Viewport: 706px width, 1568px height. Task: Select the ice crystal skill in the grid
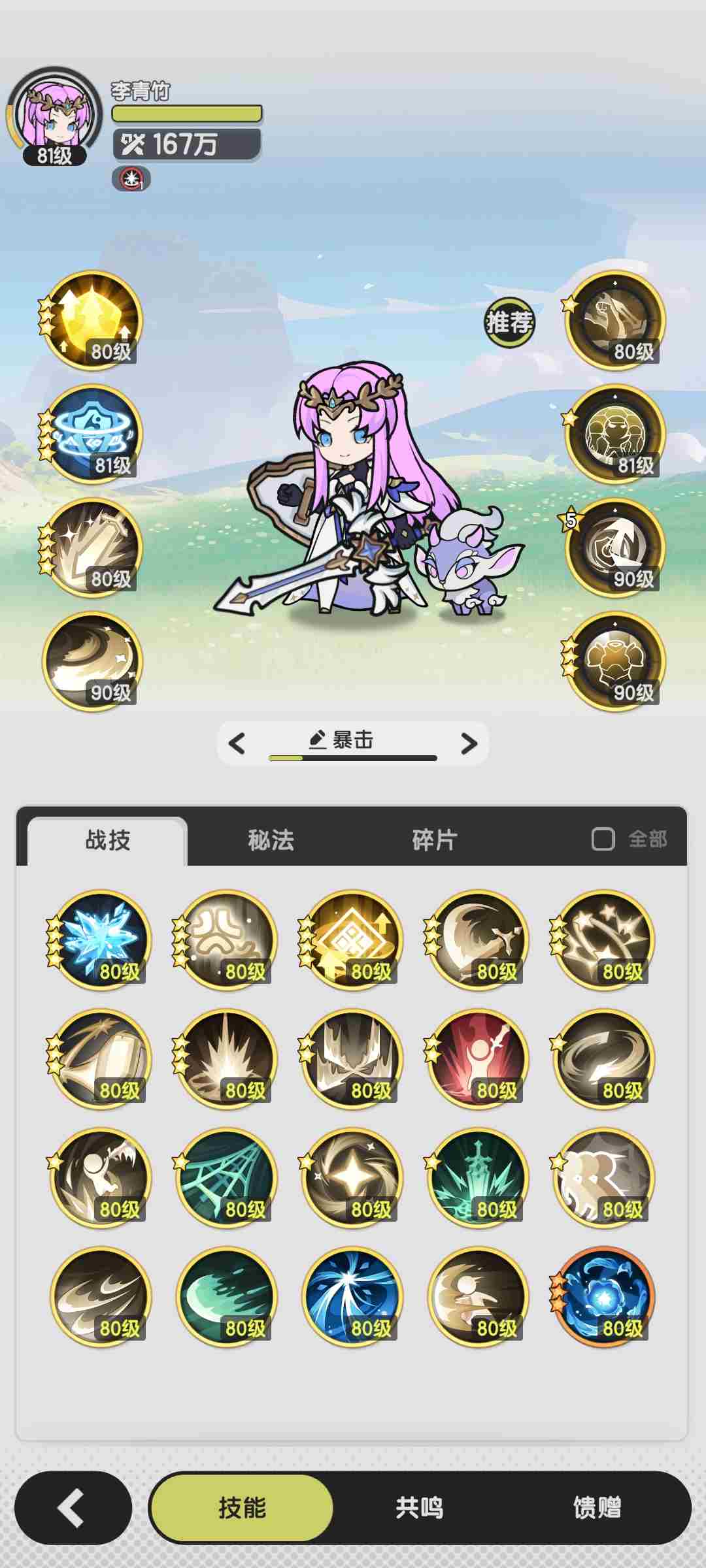(x=101, y=939)
